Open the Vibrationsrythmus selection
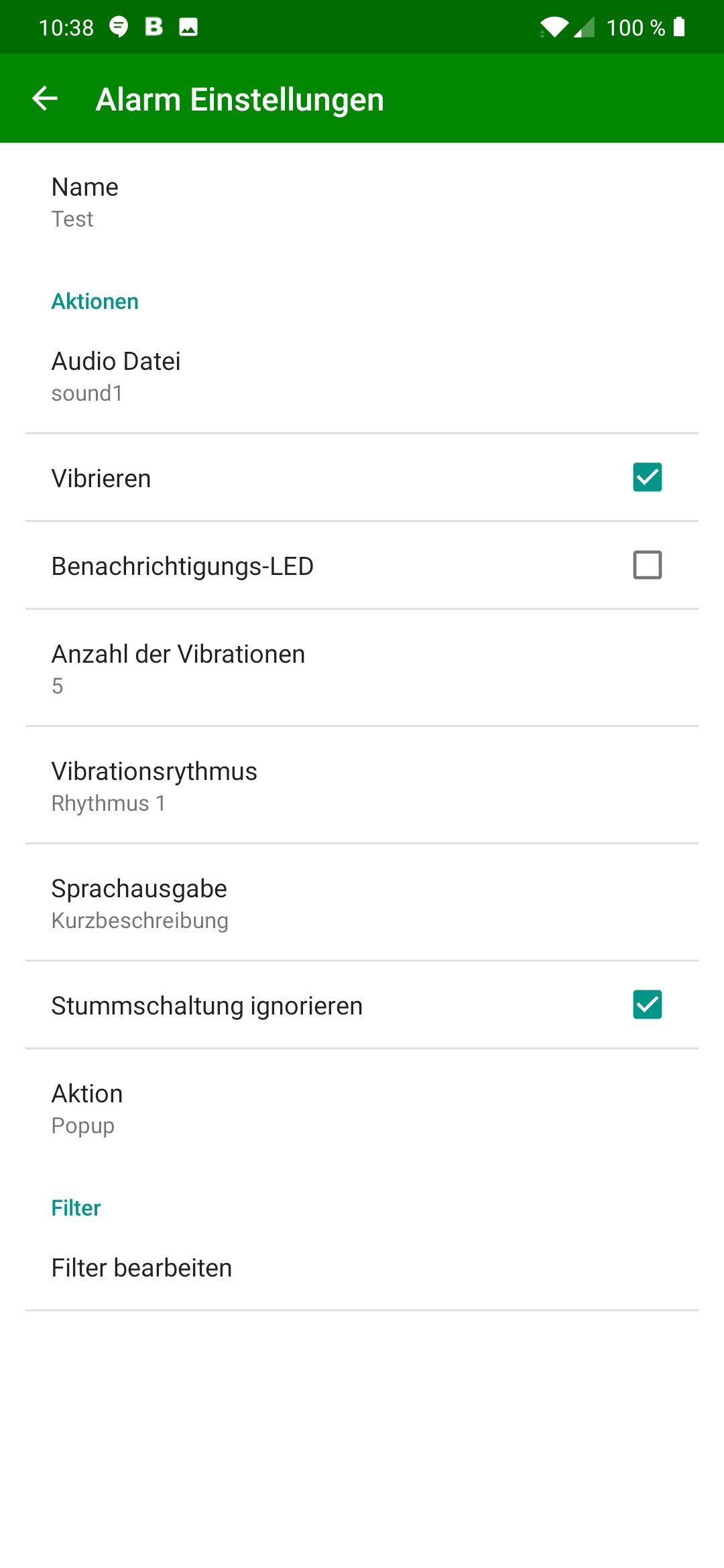Screen dimensions: 724x1568 point(362,785)
